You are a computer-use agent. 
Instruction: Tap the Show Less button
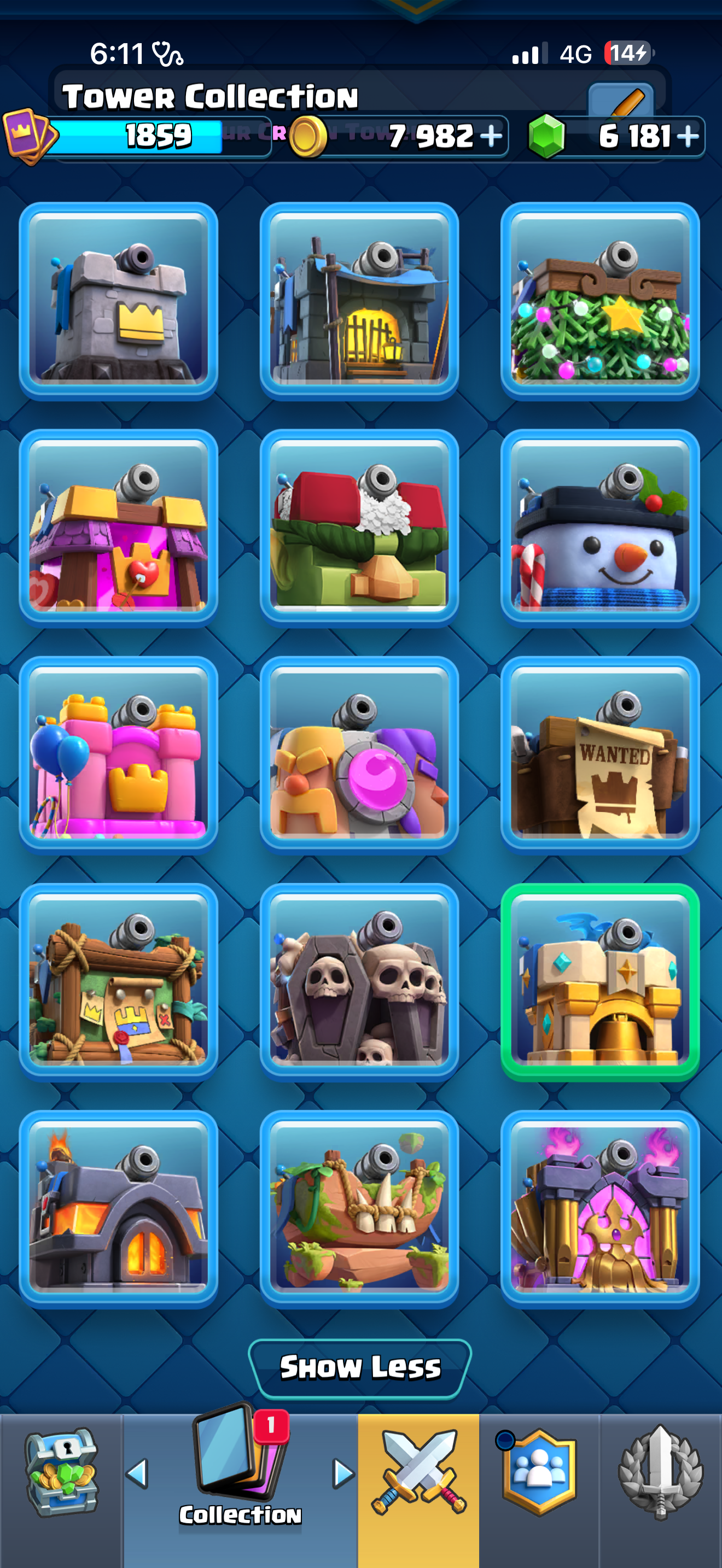coord(360,1369)
